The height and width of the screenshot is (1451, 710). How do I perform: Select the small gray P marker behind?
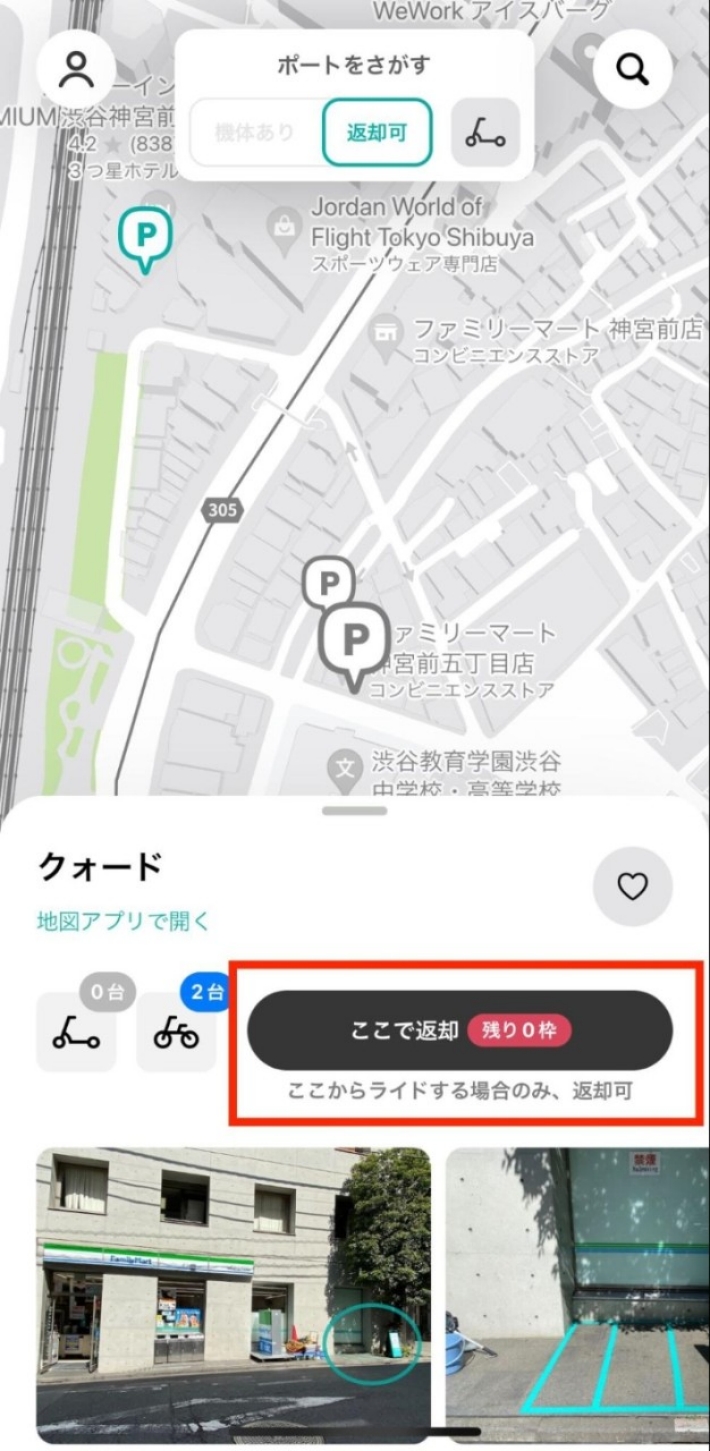(326, 578)
